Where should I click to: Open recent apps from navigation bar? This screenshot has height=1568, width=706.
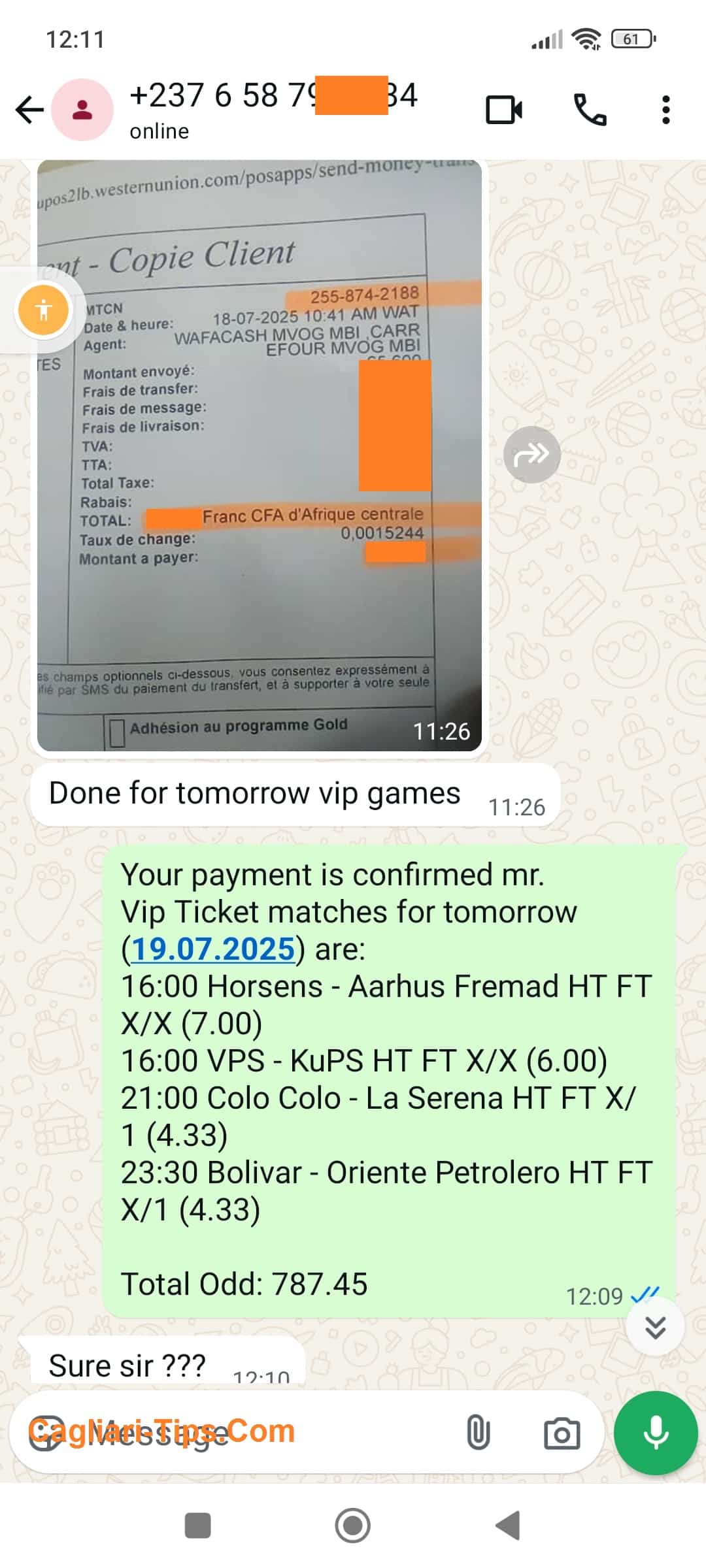pos(198,1526)
